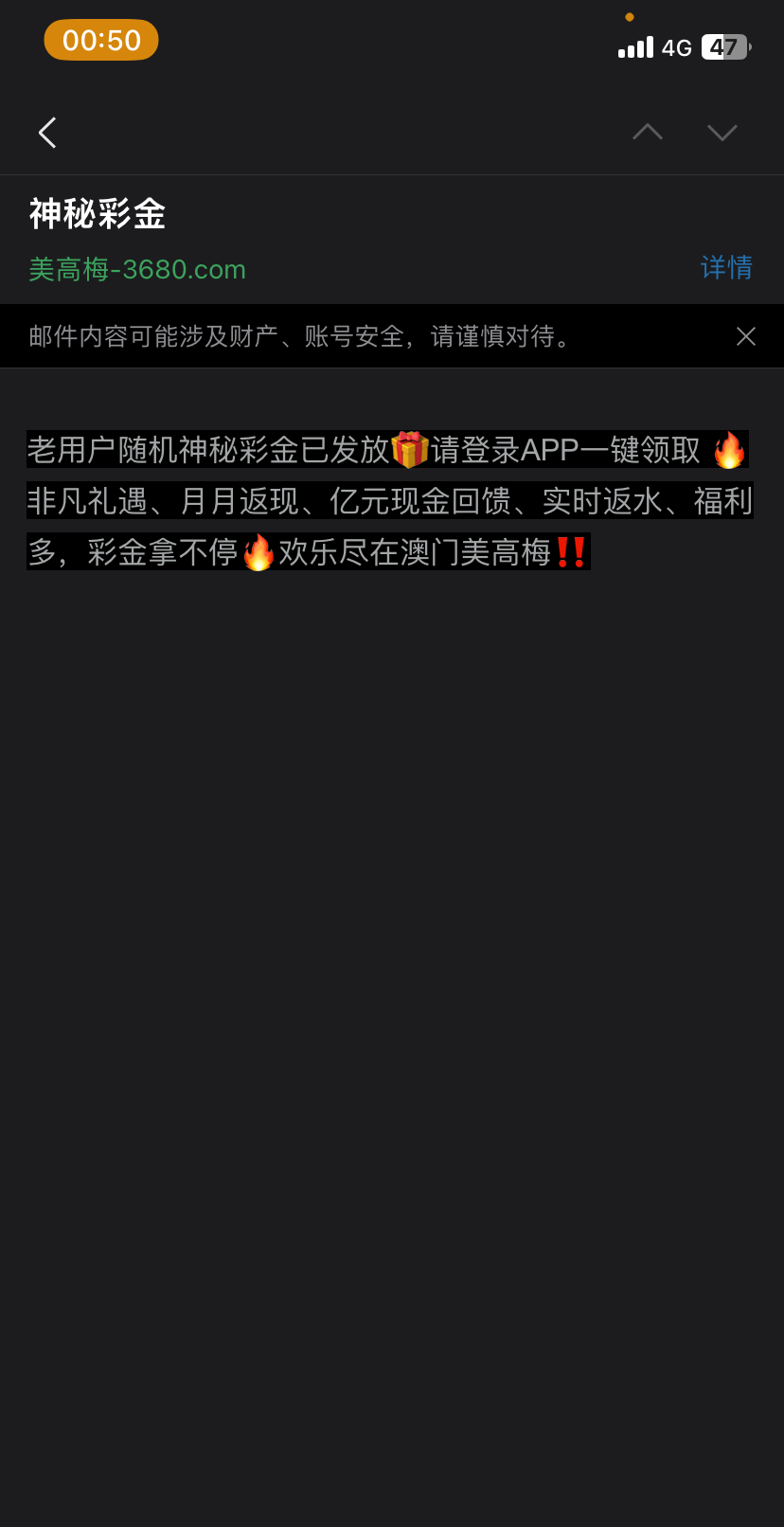784x1527 pixels.
Task: Dismiss the security warning banner
Action: pos(746,336)
